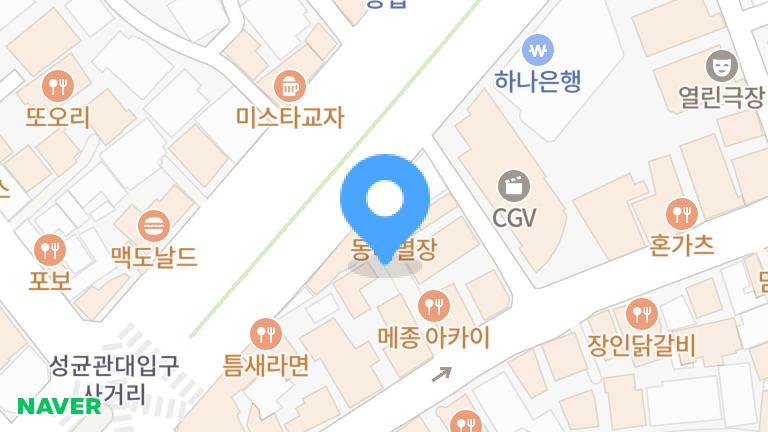The width and height of the screenshot is (768, 432).
Task: Select the 틈새라면 restaurant marker
Action: pyautogui.click(x=266, y=331)
